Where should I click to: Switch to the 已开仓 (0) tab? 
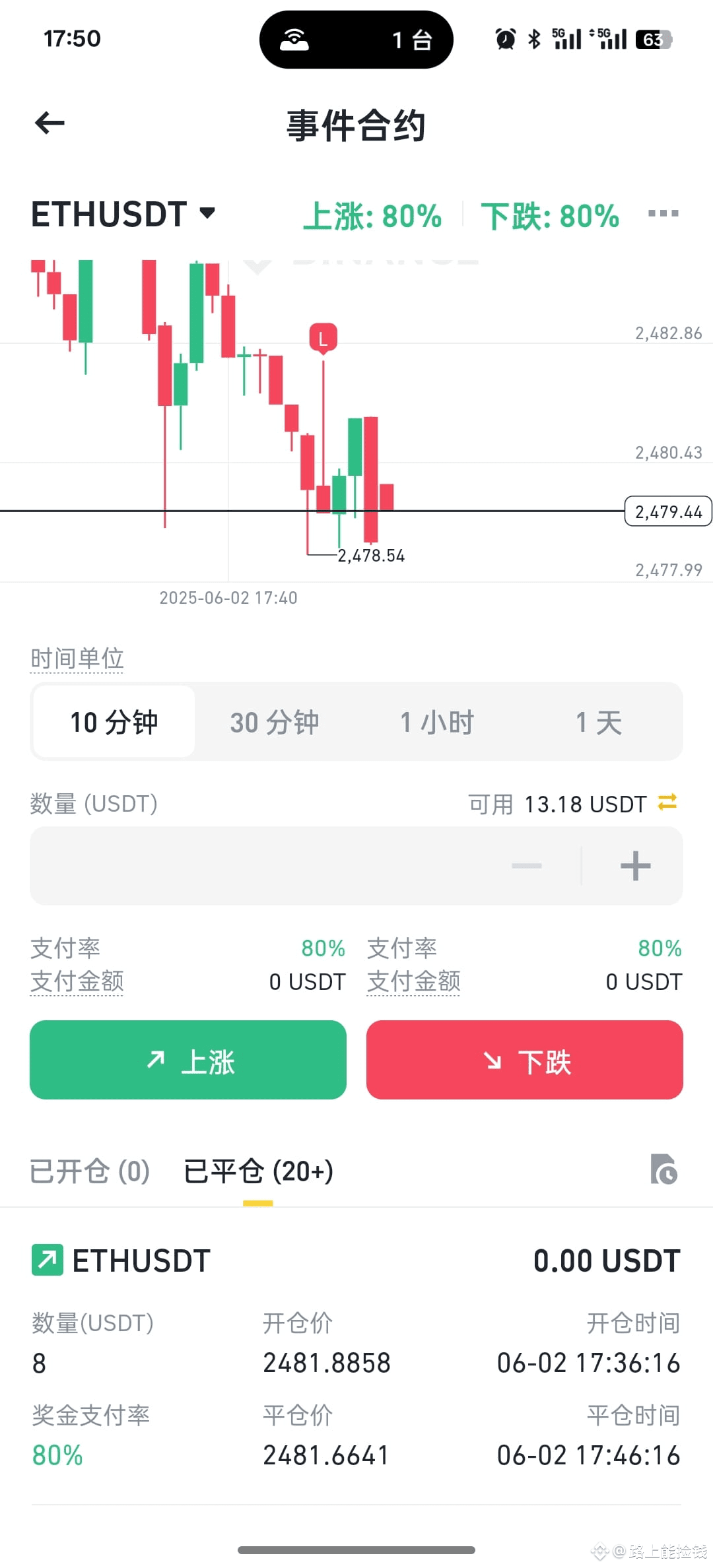point(88,1171)
